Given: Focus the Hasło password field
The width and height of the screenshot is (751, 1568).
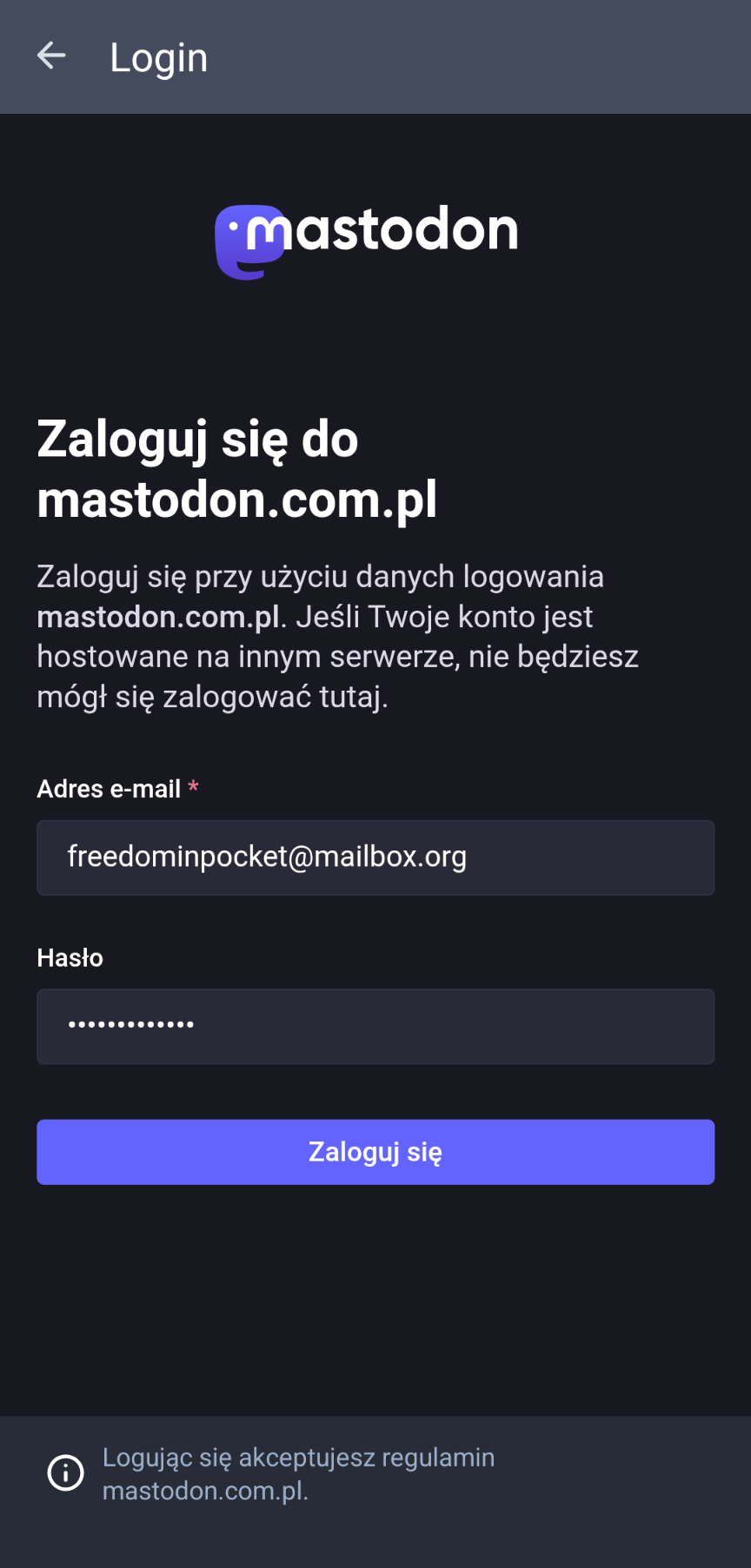Looking at the screenshot, I should click(375, 1026).
